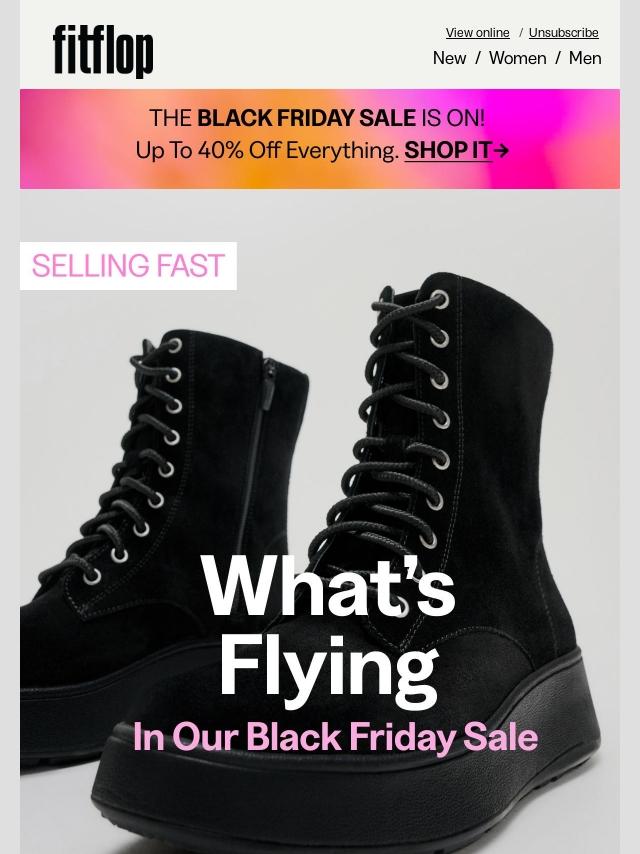Open the View online link
The image size is (640, 854).
(x=477, y=33)
